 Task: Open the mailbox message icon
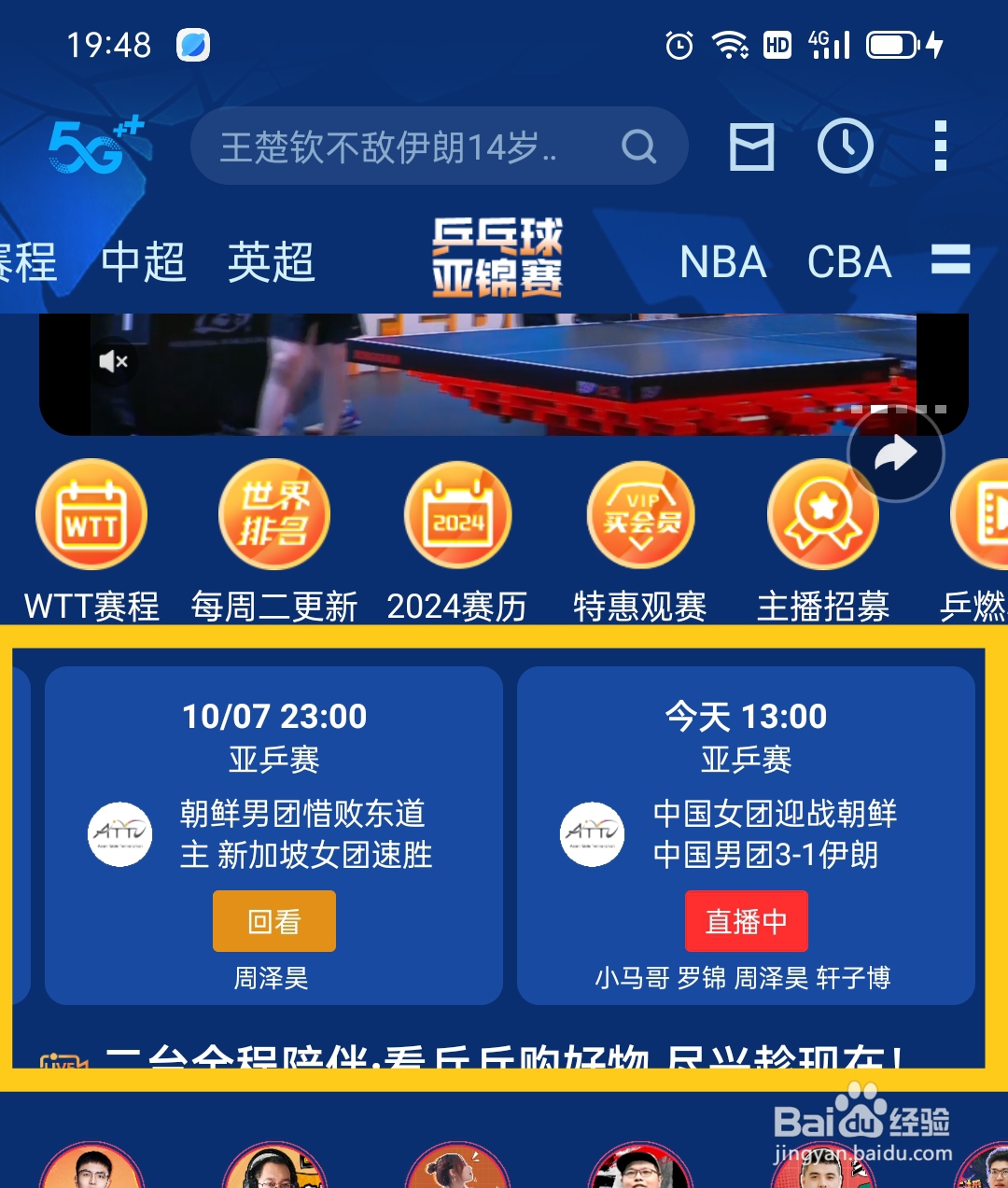(x=750, y=147)
